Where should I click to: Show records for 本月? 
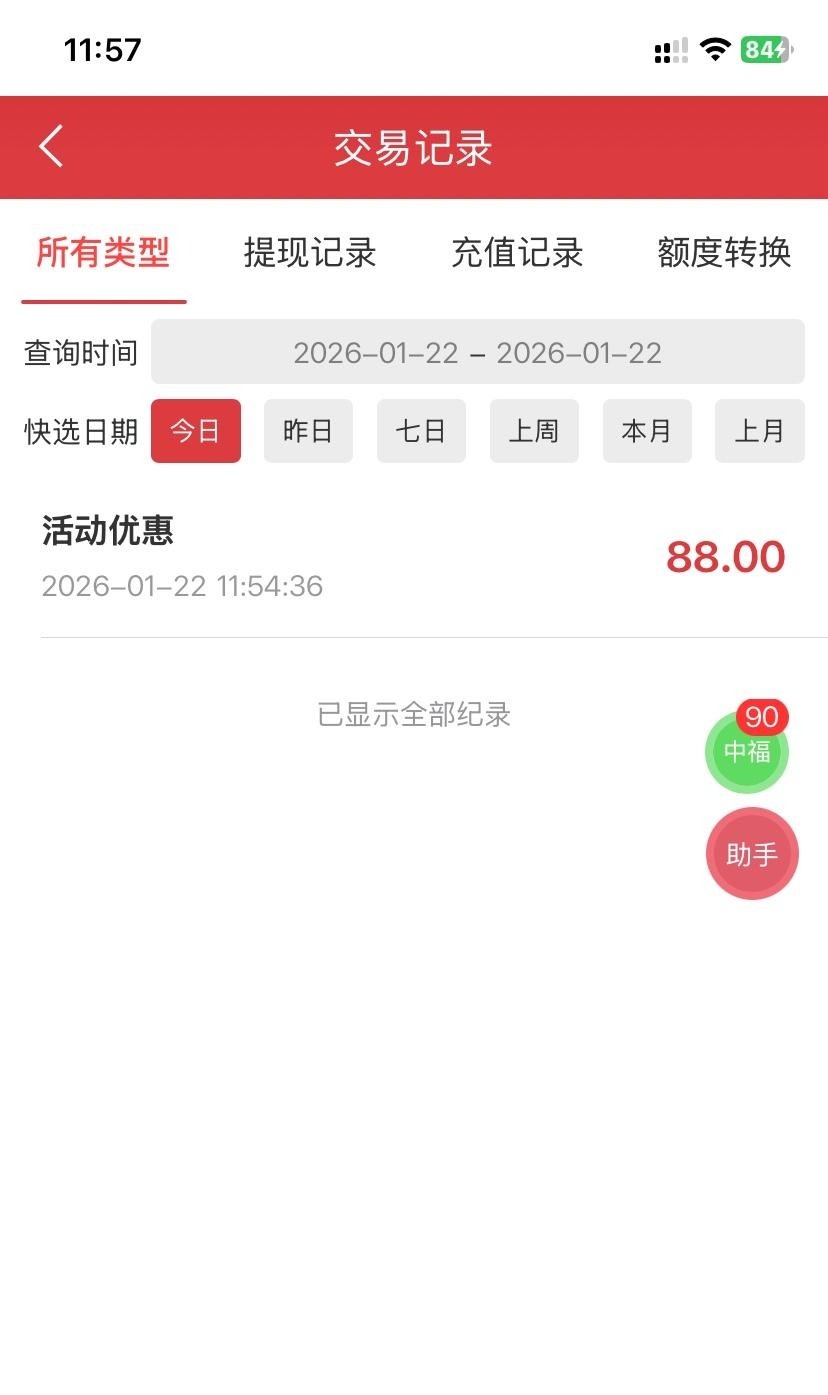tap(647, 431)
